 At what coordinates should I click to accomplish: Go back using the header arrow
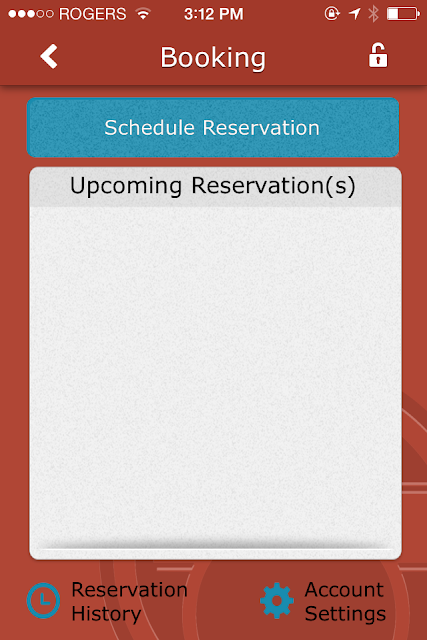(49, 56)
